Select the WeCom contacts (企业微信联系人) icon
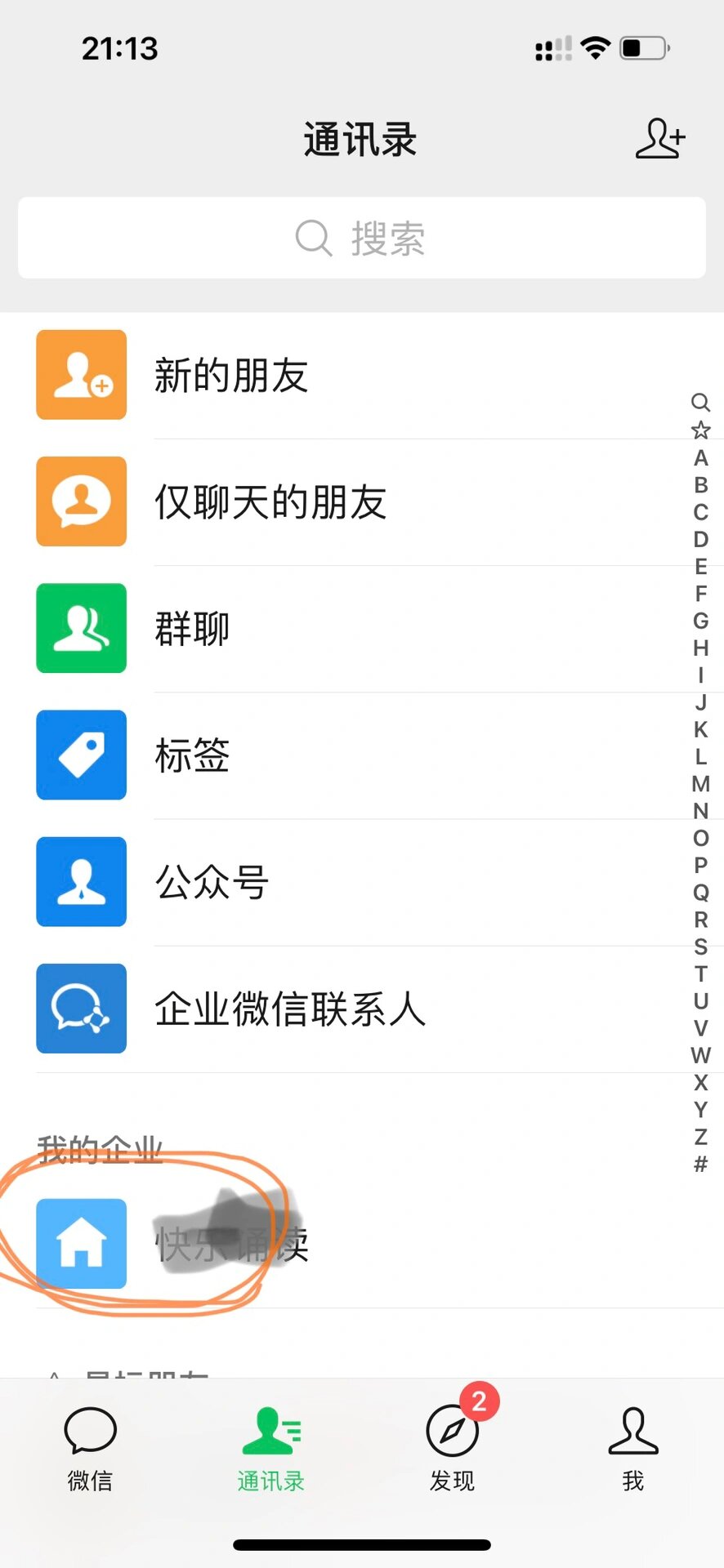Viewport: 724px width, 1568px height. click(81, 1009)
